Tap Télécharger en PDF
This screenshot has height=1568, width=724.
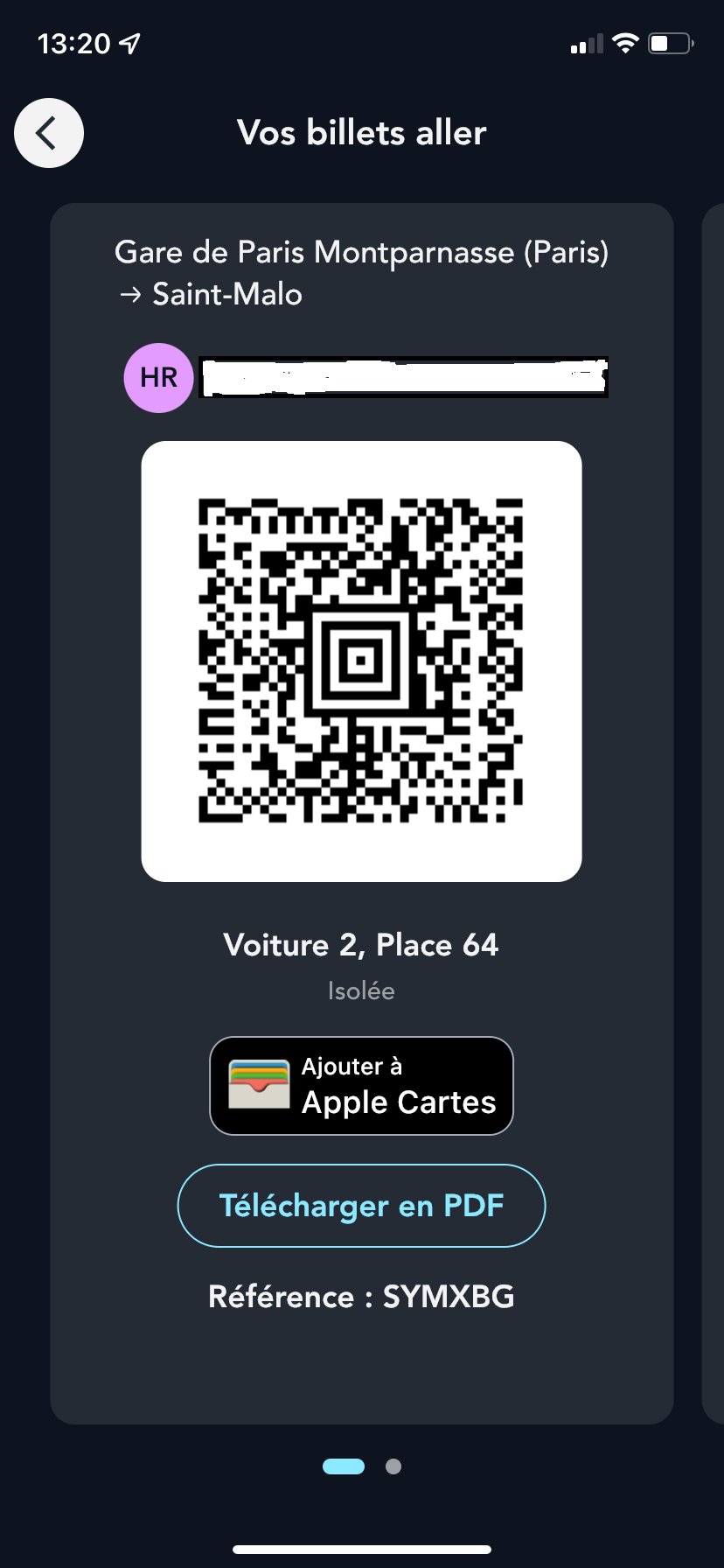361,1205
